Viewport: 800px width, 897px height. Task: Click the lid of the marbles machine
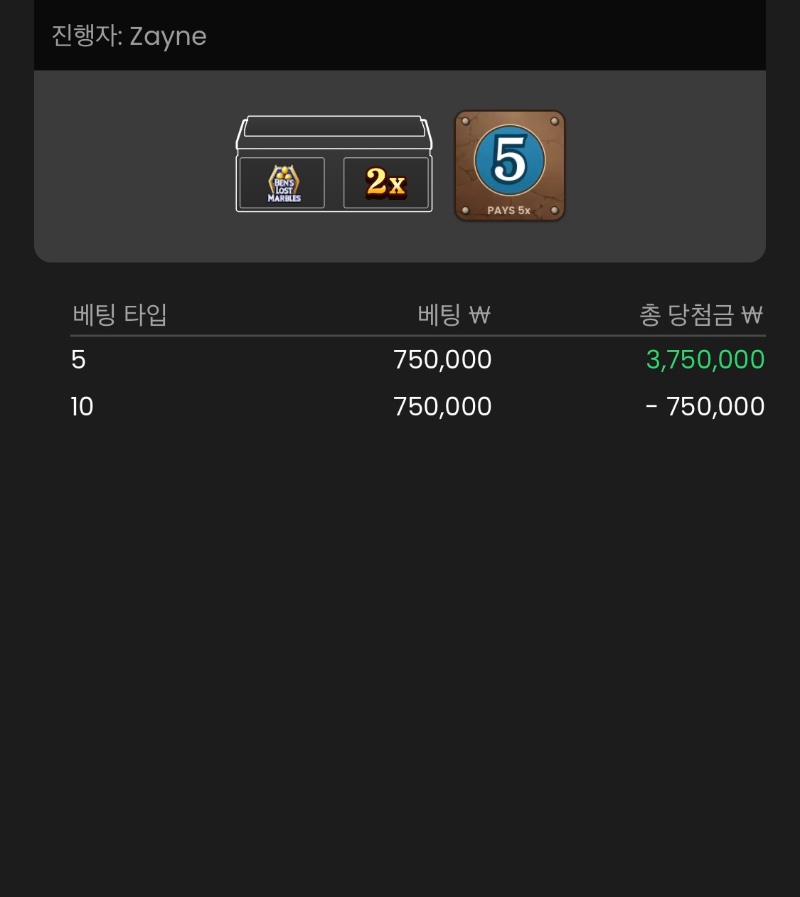(334, 130)
